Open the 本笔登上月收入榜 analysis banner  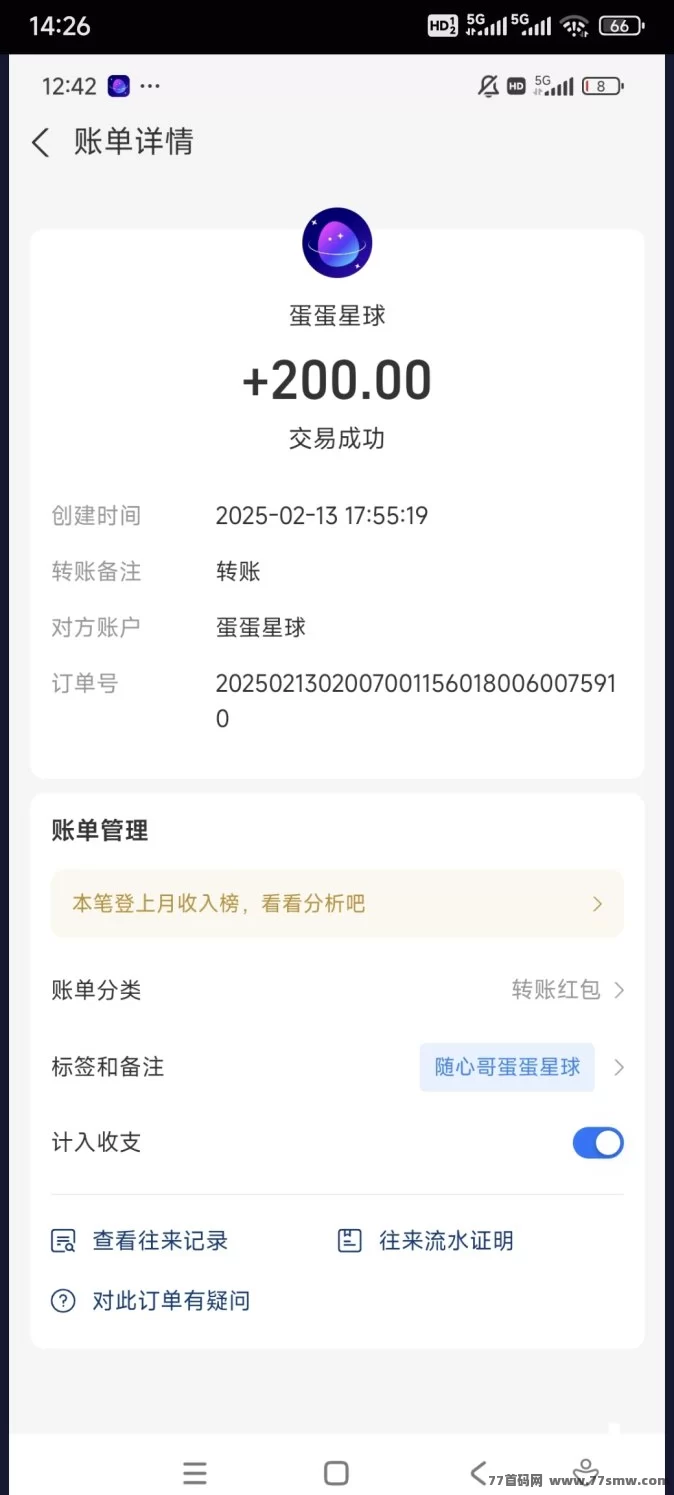click(x=337, y=904)
